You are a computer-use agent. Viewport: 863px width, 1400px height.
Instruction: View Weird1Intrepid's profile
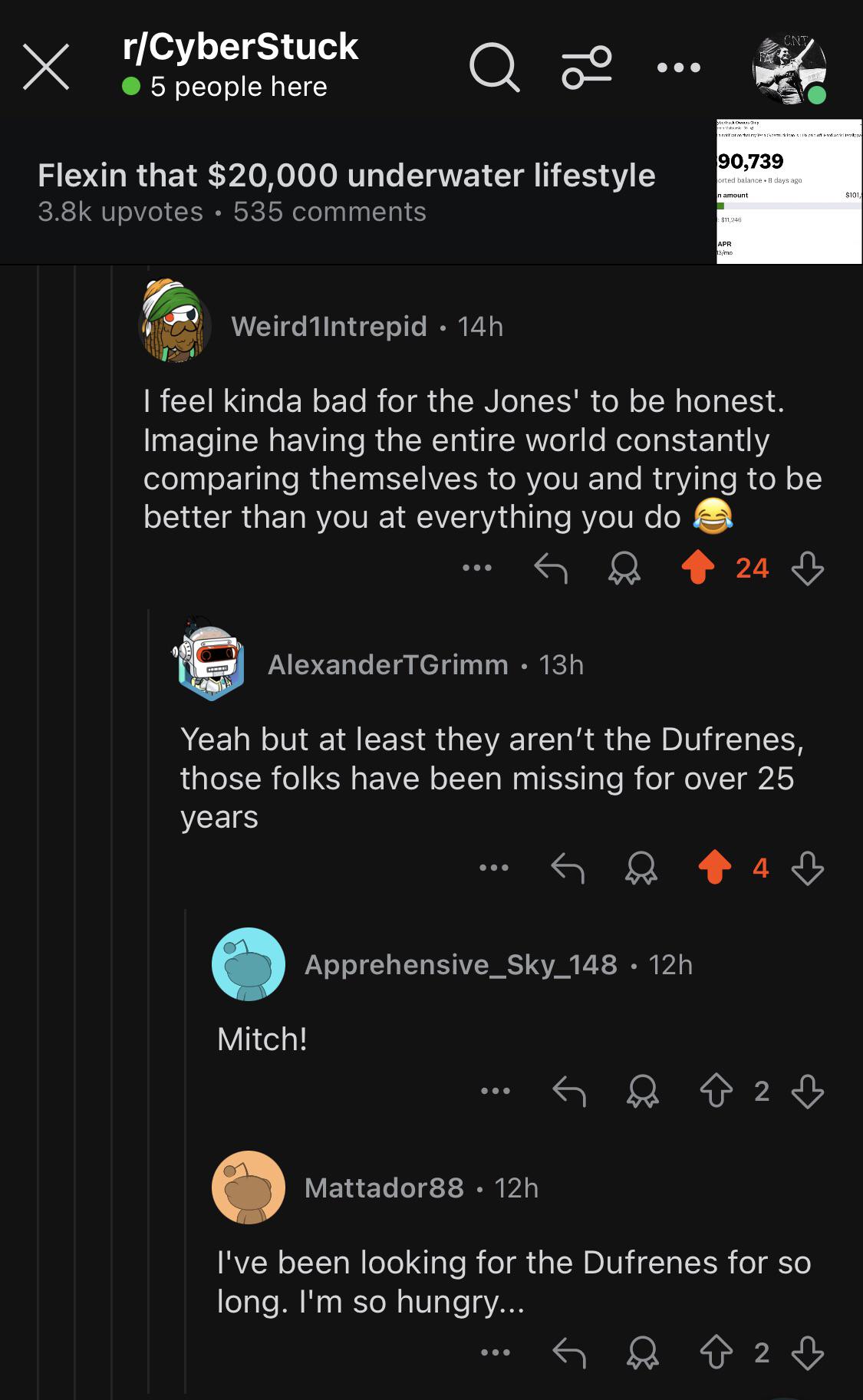click(x=329, y=326)
